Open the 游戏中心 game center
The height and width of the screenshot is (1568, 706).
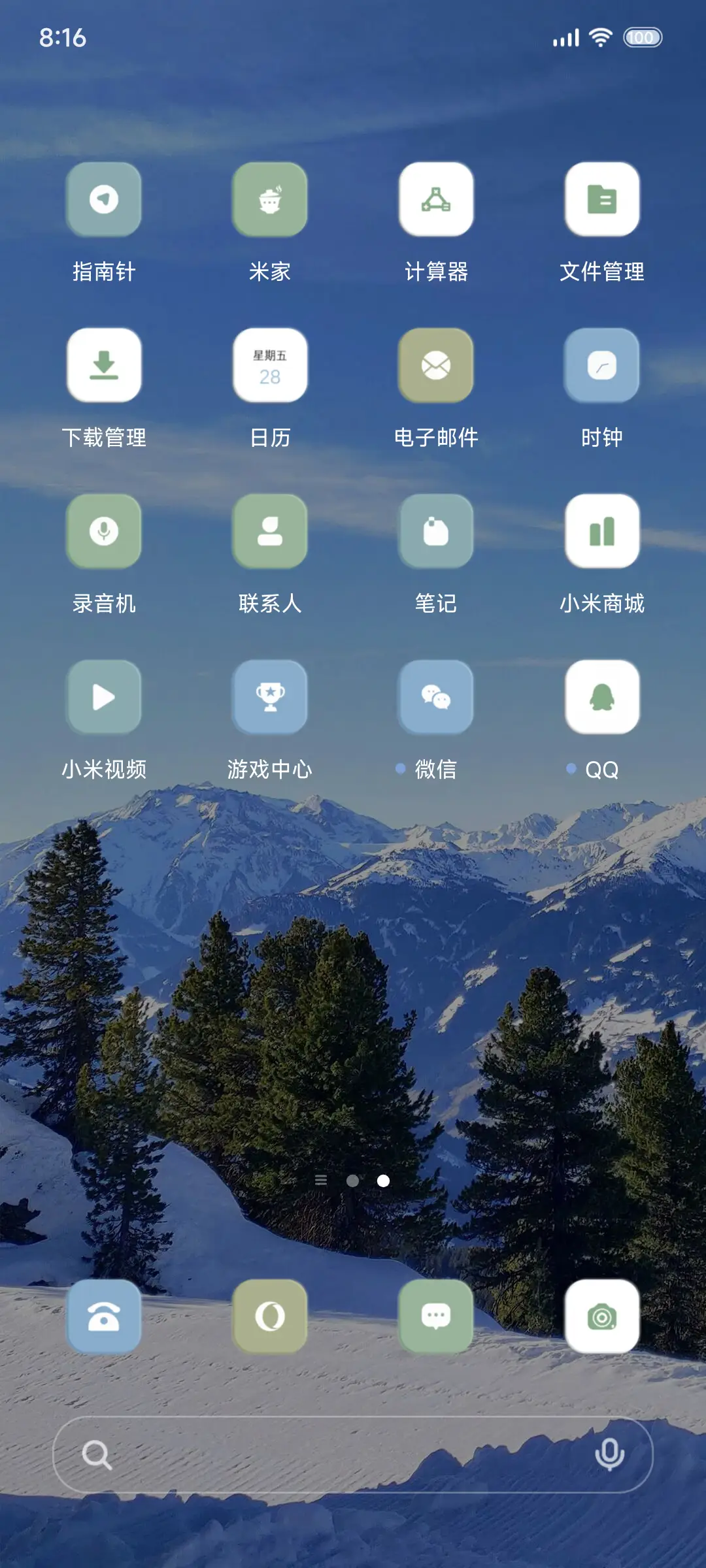click(x=270, y=696)
